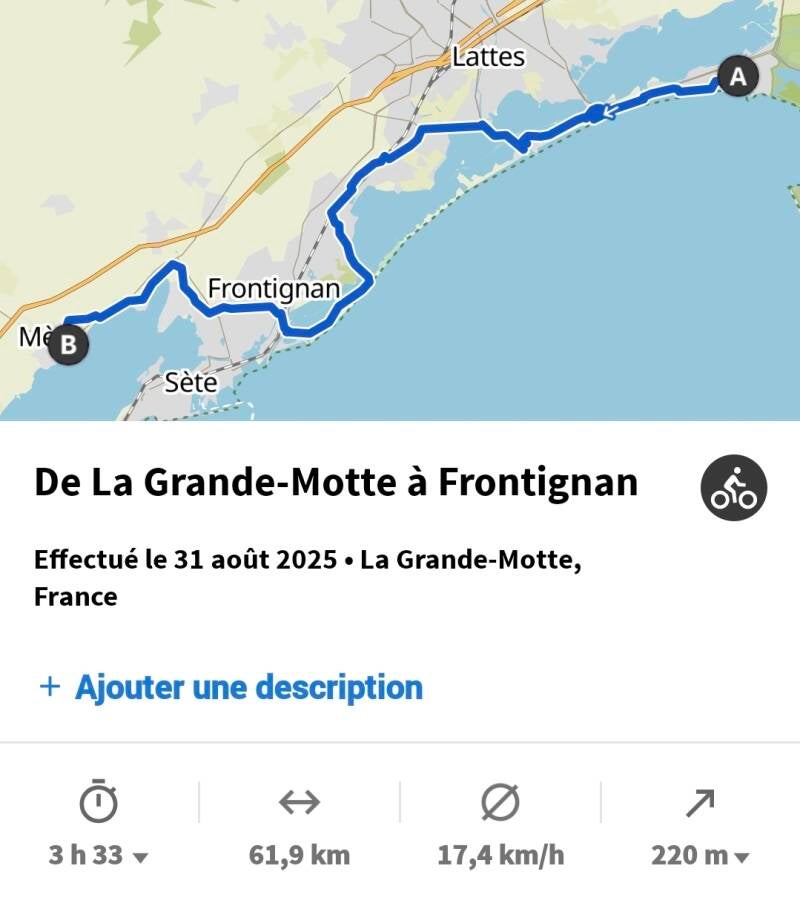
Task: Expand the 3 h 33 duration dropdown
Action: pos(99,856)
